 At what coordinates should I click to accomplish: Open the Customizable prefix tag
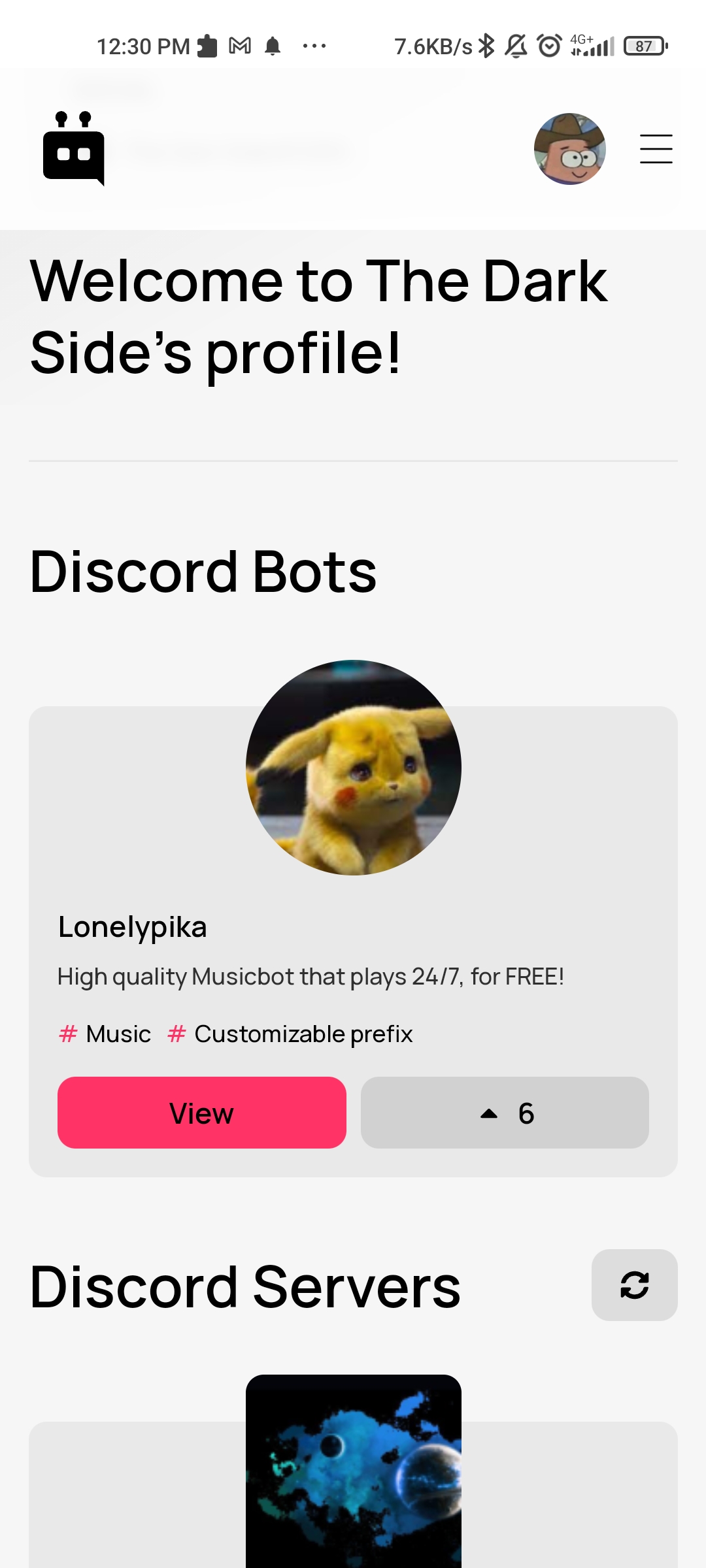[291, 1034]
